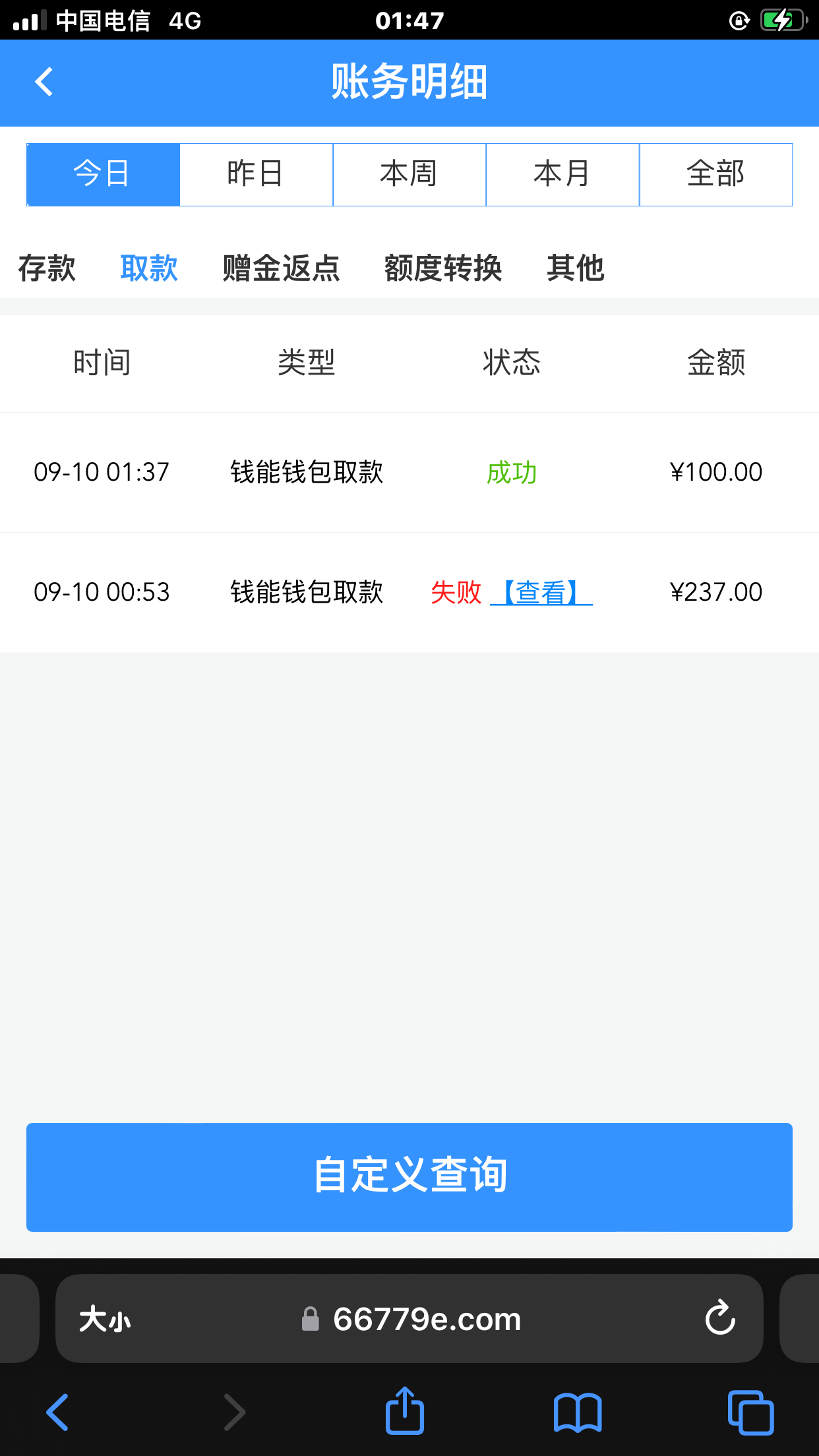Tap the 自定义查询 button
This screenshot has height=1456, width=819.
pyautogui.click(x=409, y=1177)
